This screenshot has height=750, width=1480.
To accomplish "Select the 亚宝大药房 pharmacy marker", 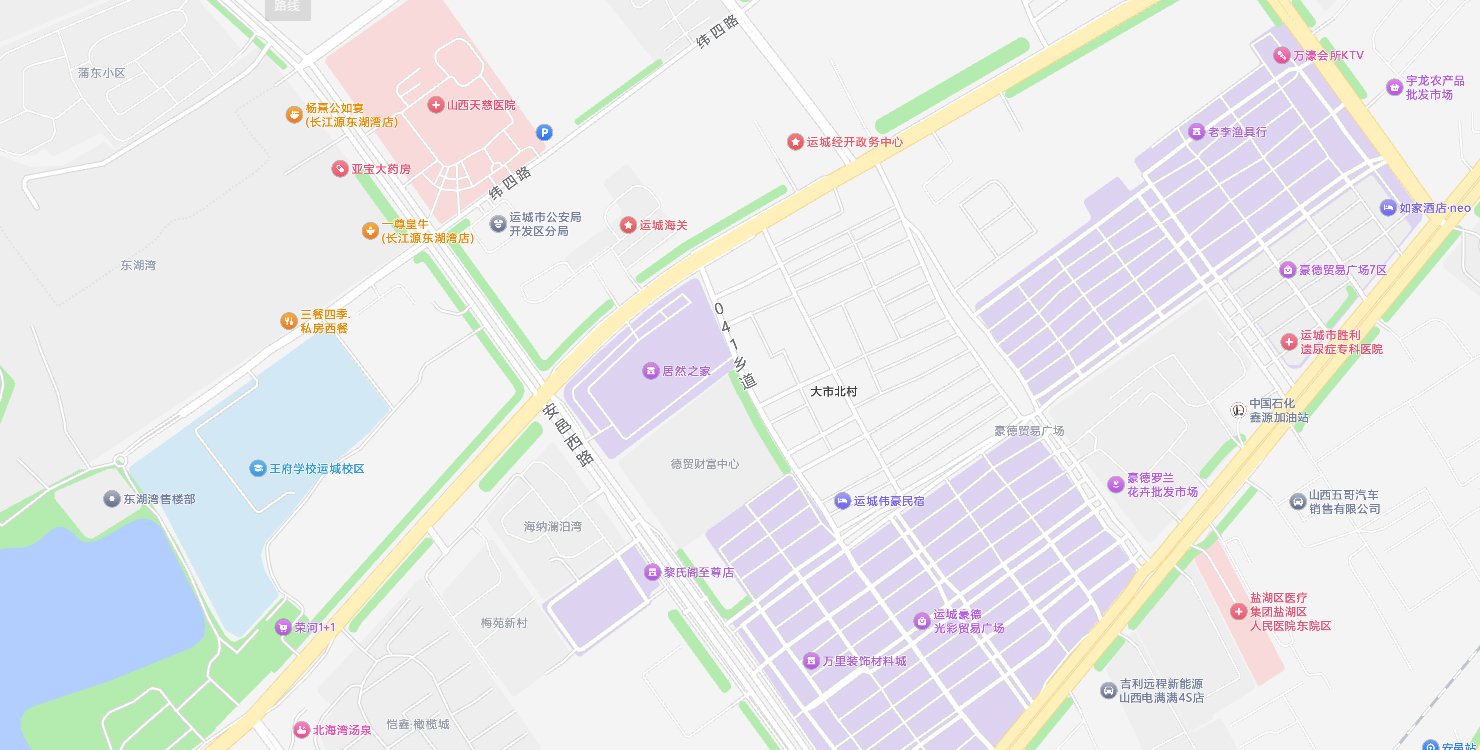I will point(340,169).
